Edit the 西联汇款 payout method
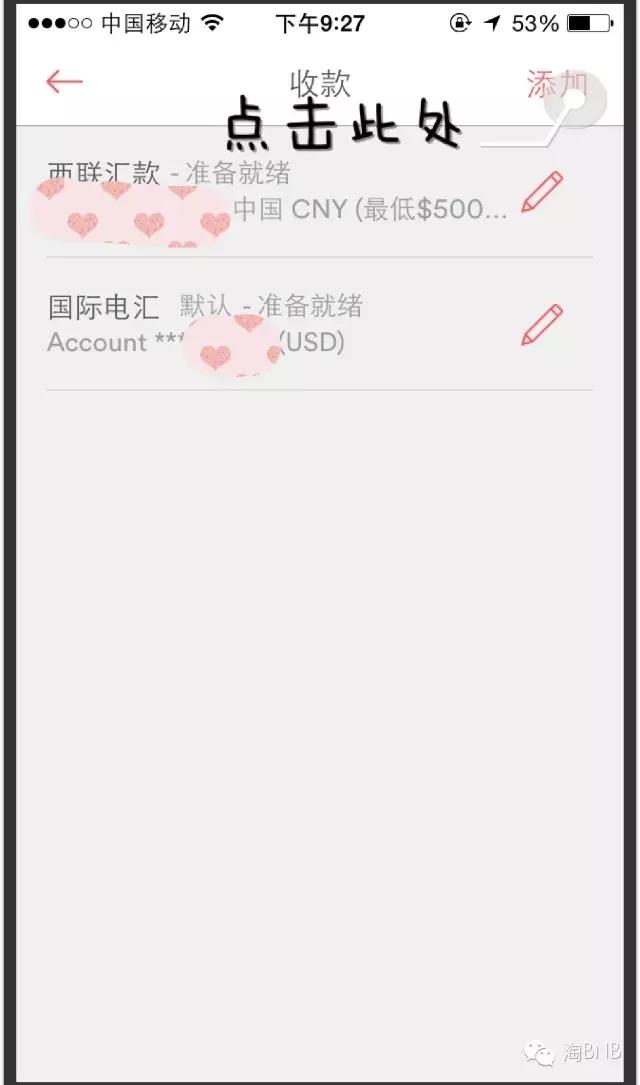The image size is (640, 1085). pos(542,192)
